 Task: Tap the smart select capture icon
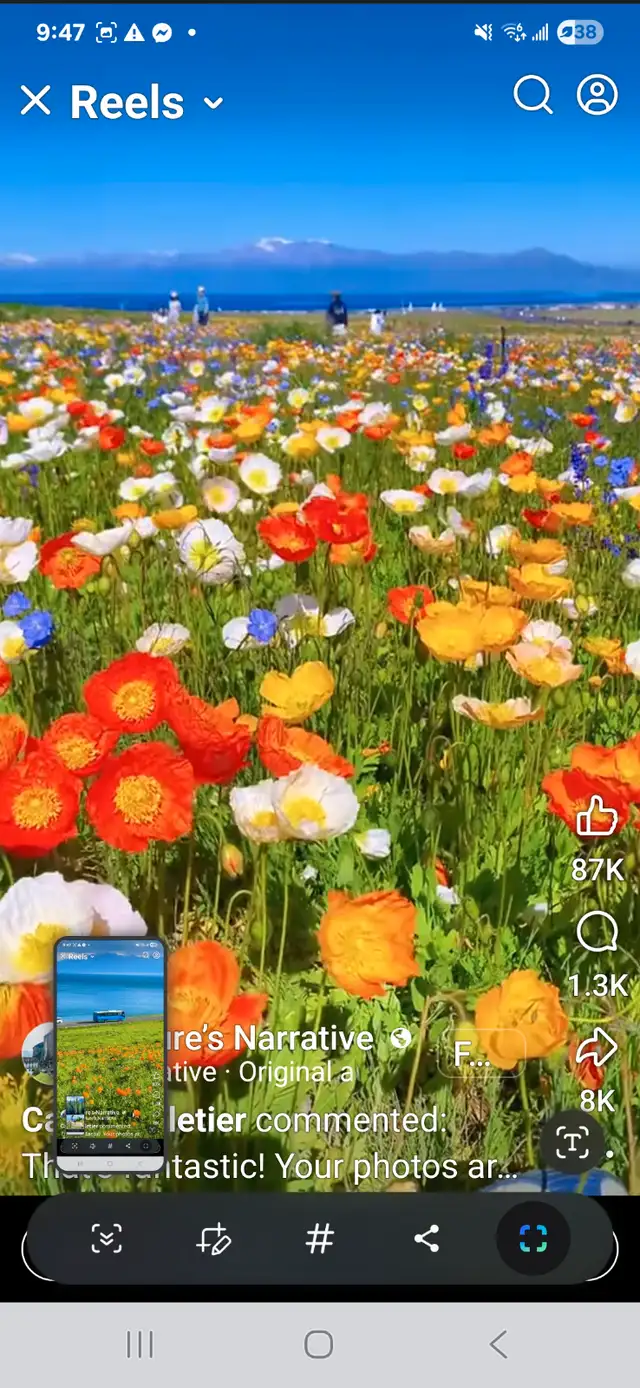(533, 1239)
